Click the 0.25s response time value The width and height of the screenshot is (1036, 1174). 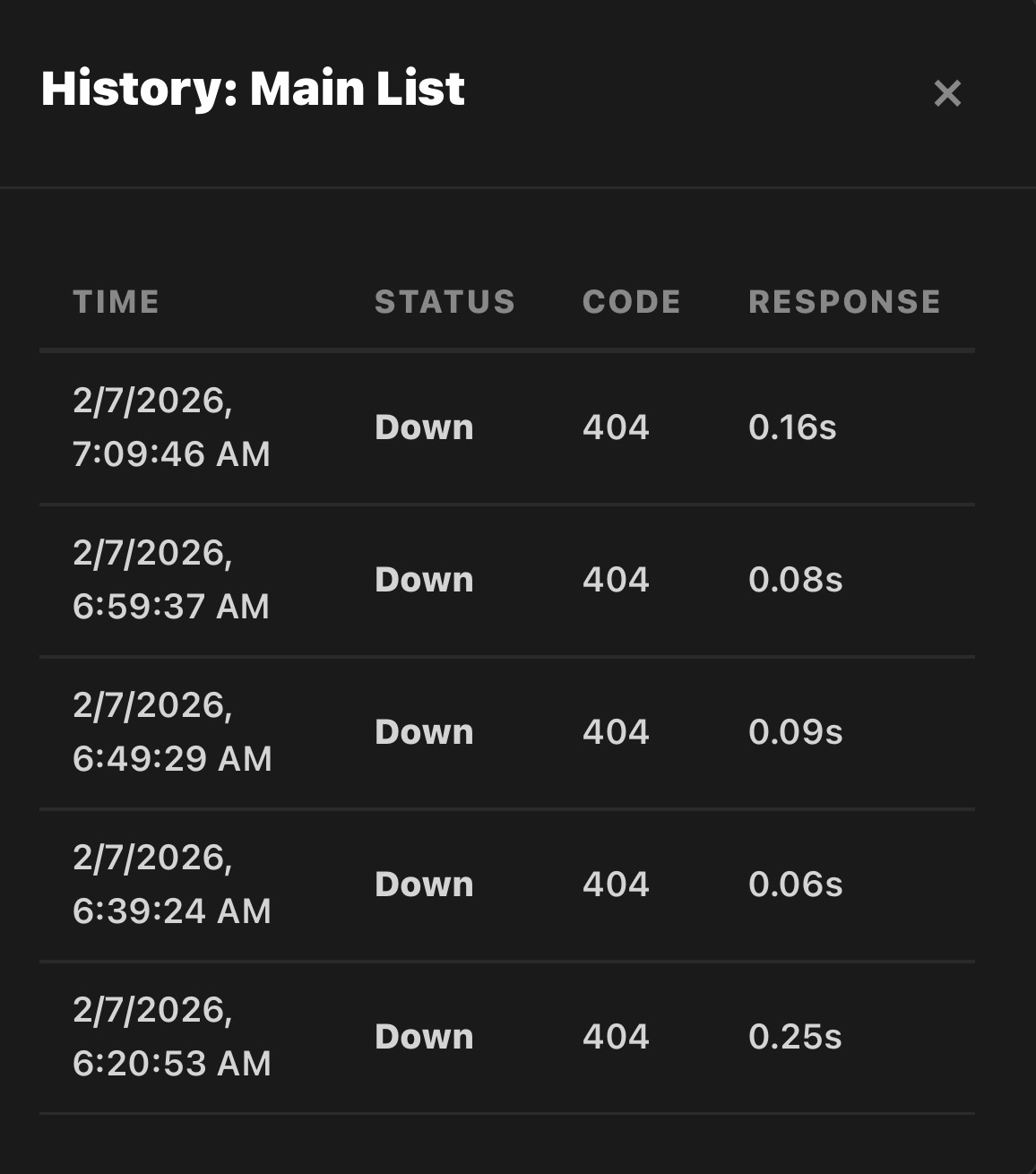(x=796, y=1037)
